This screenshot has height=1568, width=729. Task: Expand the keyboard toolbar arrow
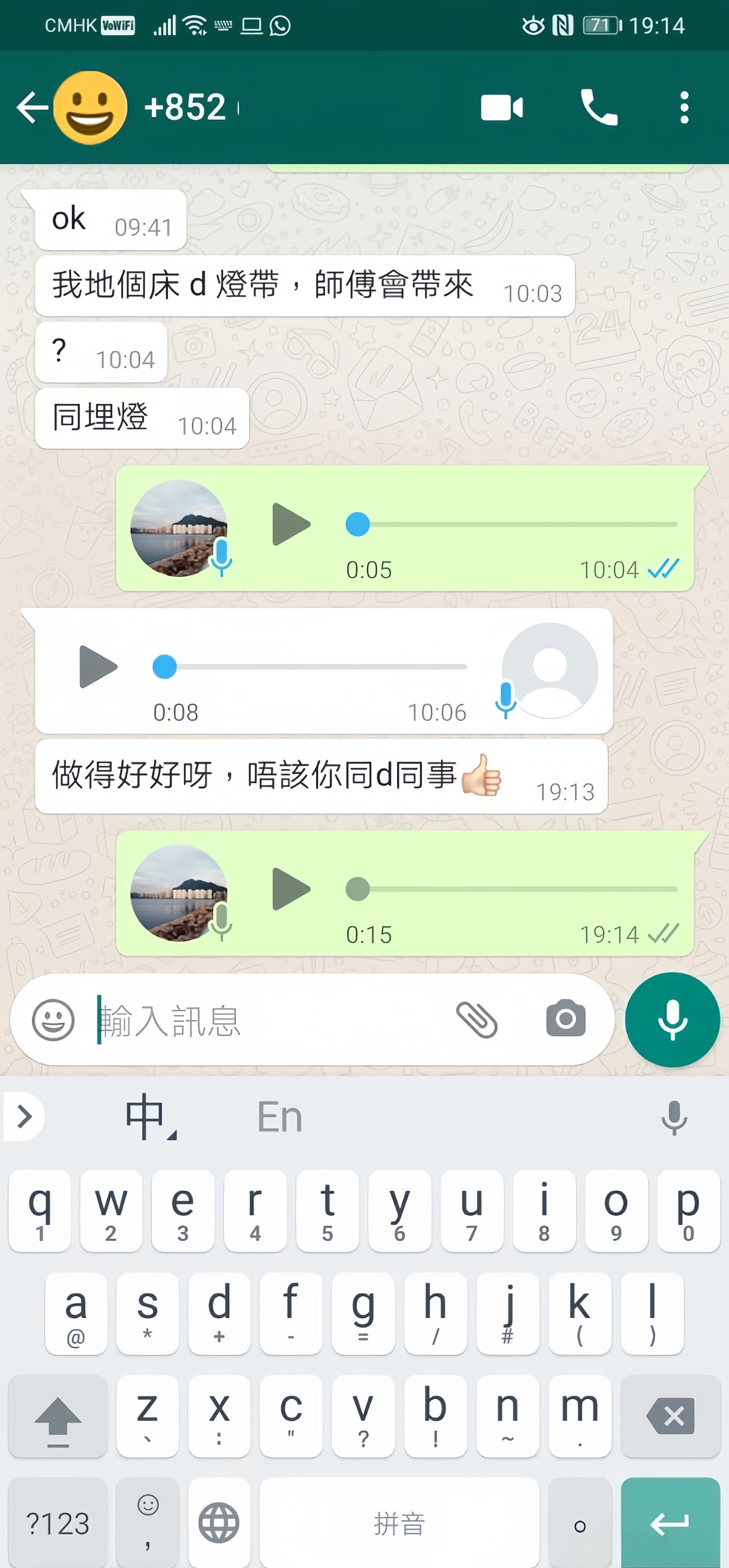(24, 1116)
